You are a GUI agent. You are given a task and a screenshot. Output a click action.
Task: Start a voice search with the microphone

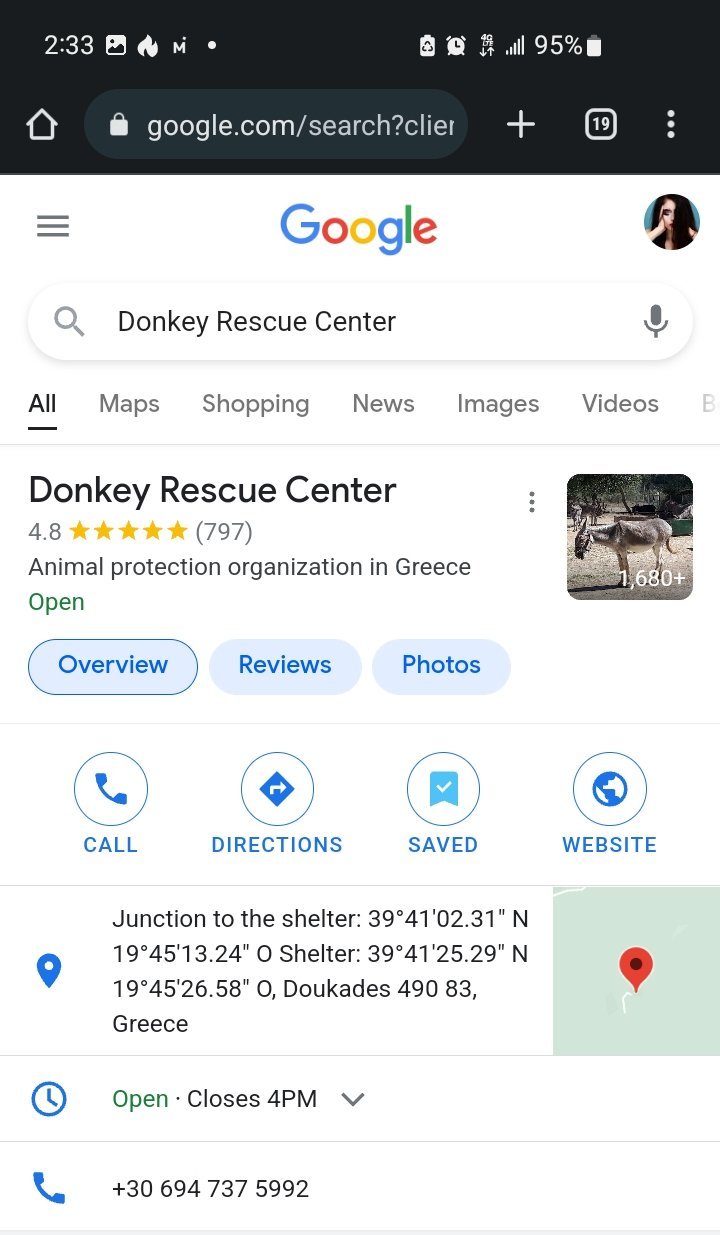pos(655,322)
